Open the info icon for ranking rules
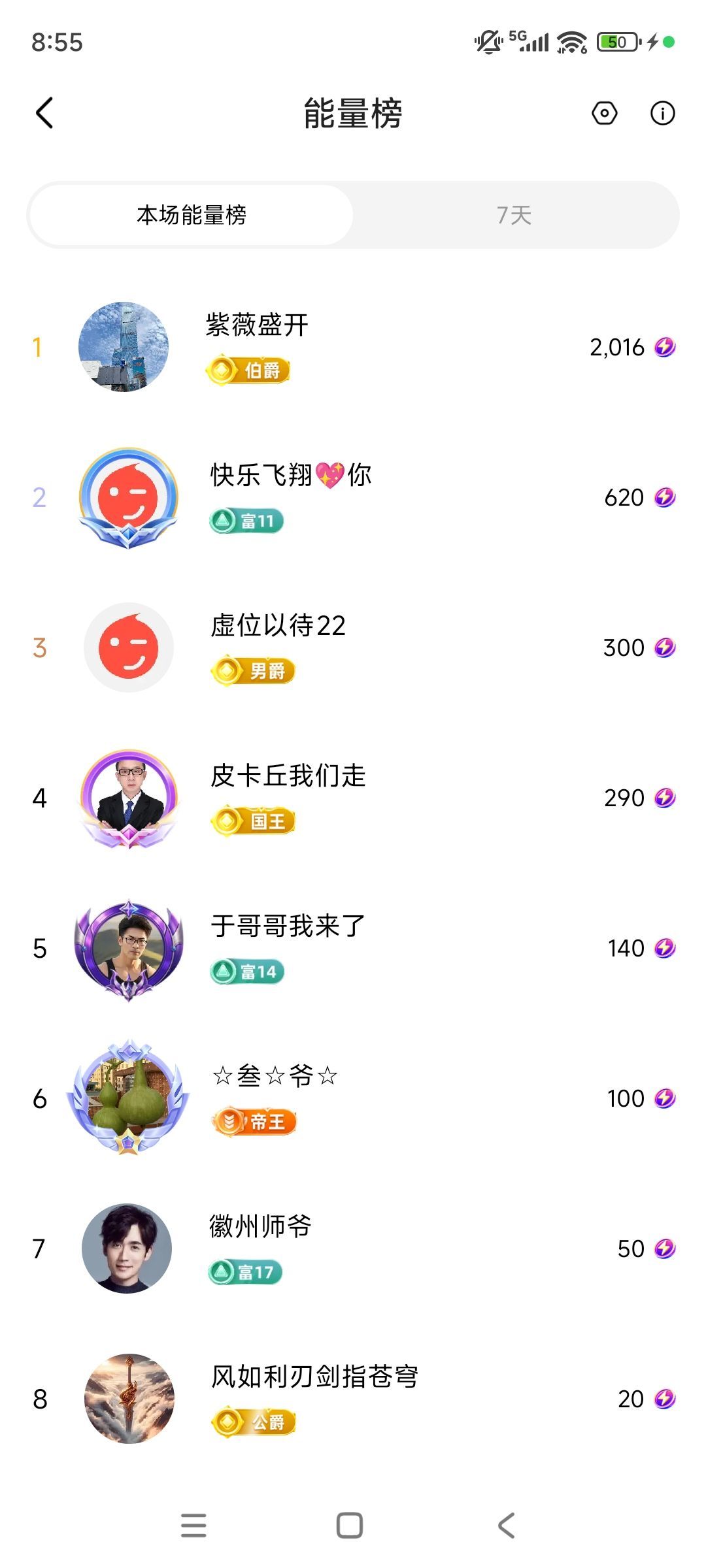Viewport: 706px width, 1568px height. tap(662, 113)
